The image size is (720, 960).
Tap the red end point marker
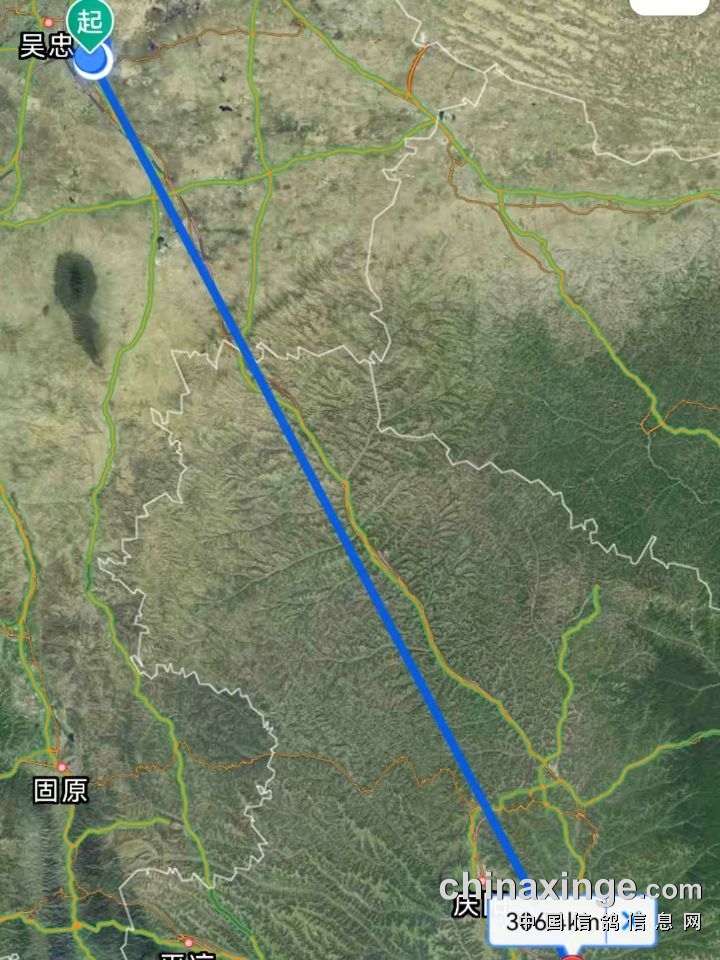(572, 957)
